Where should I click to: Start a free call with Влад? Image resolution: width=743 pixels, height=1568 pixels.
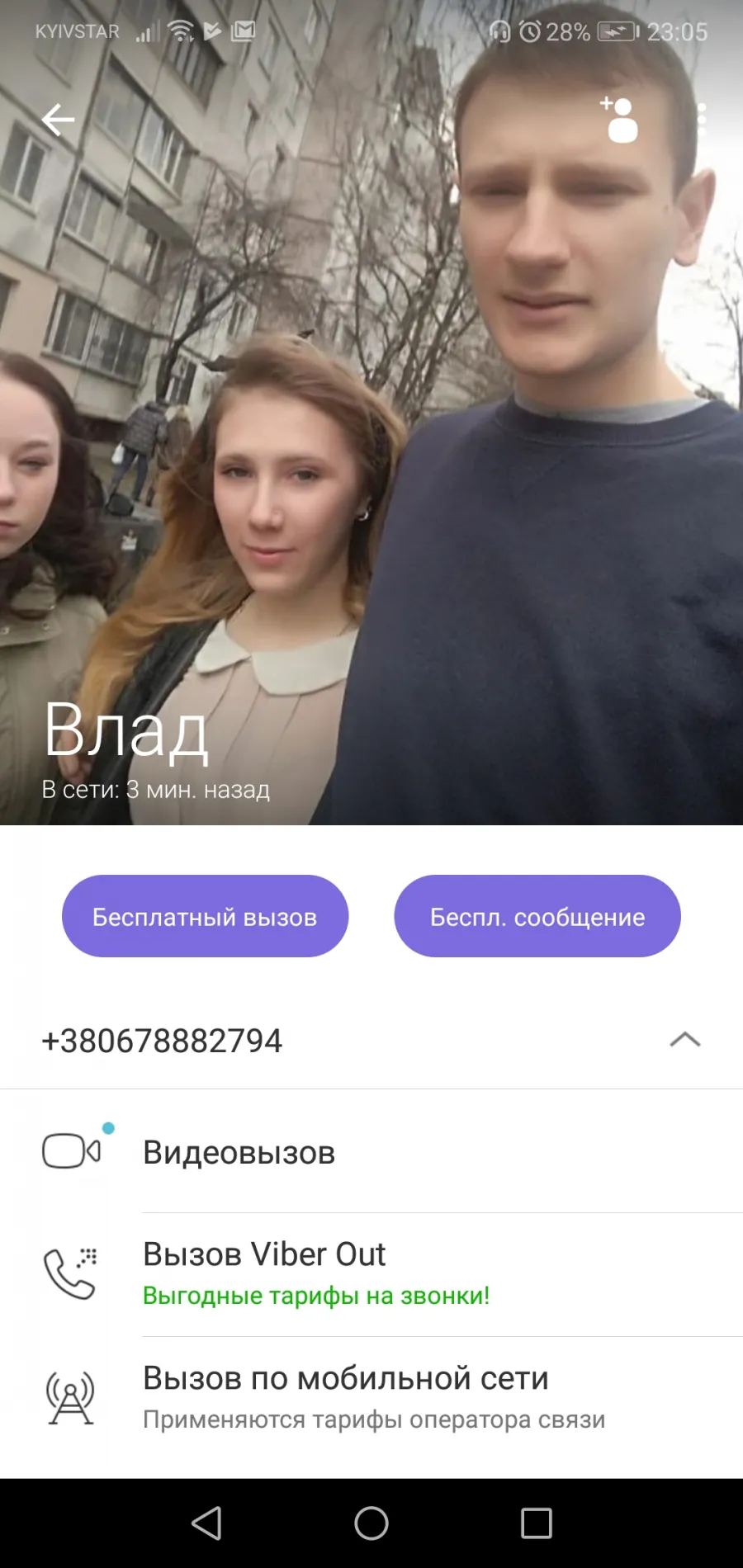click(205, 916)
